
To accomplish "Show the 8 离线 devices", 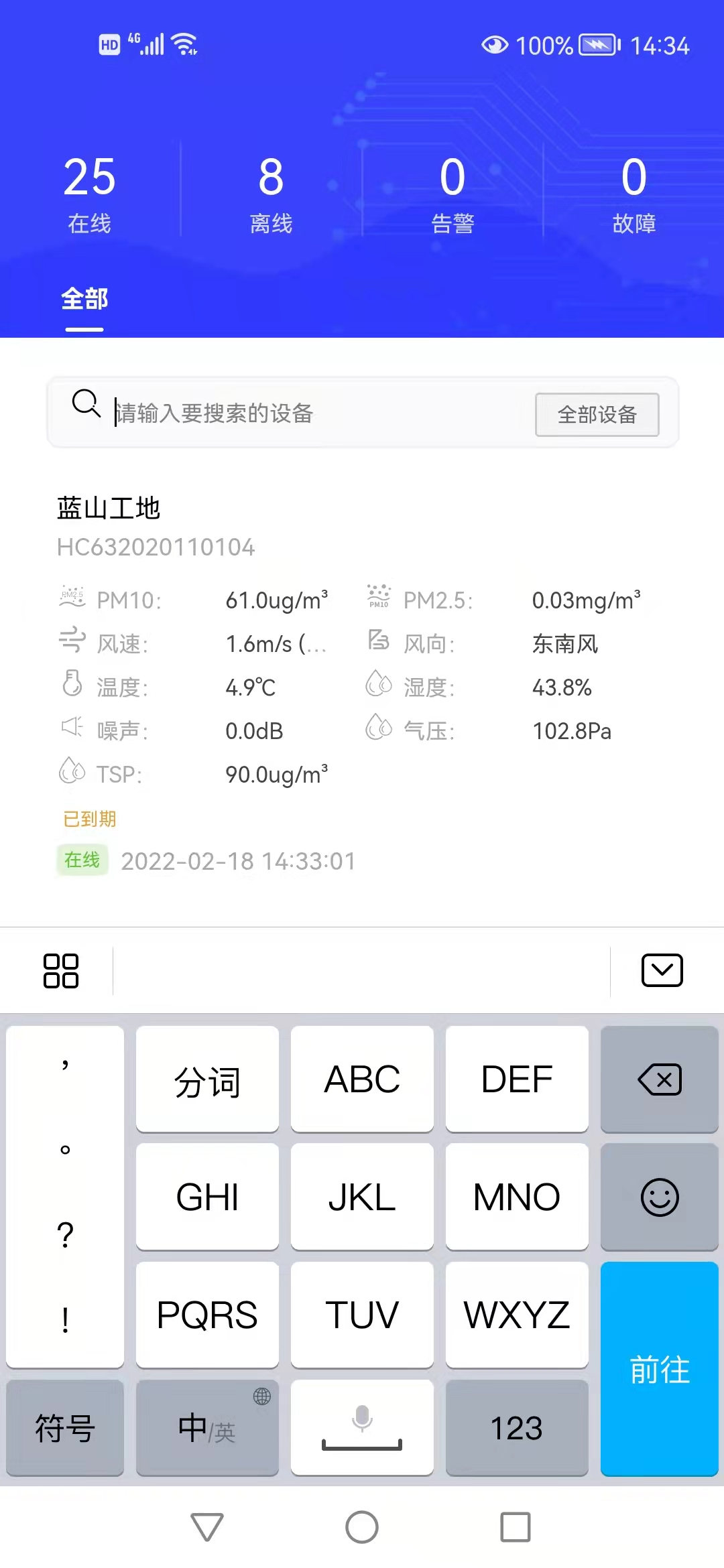I will [x=271, y=194].
